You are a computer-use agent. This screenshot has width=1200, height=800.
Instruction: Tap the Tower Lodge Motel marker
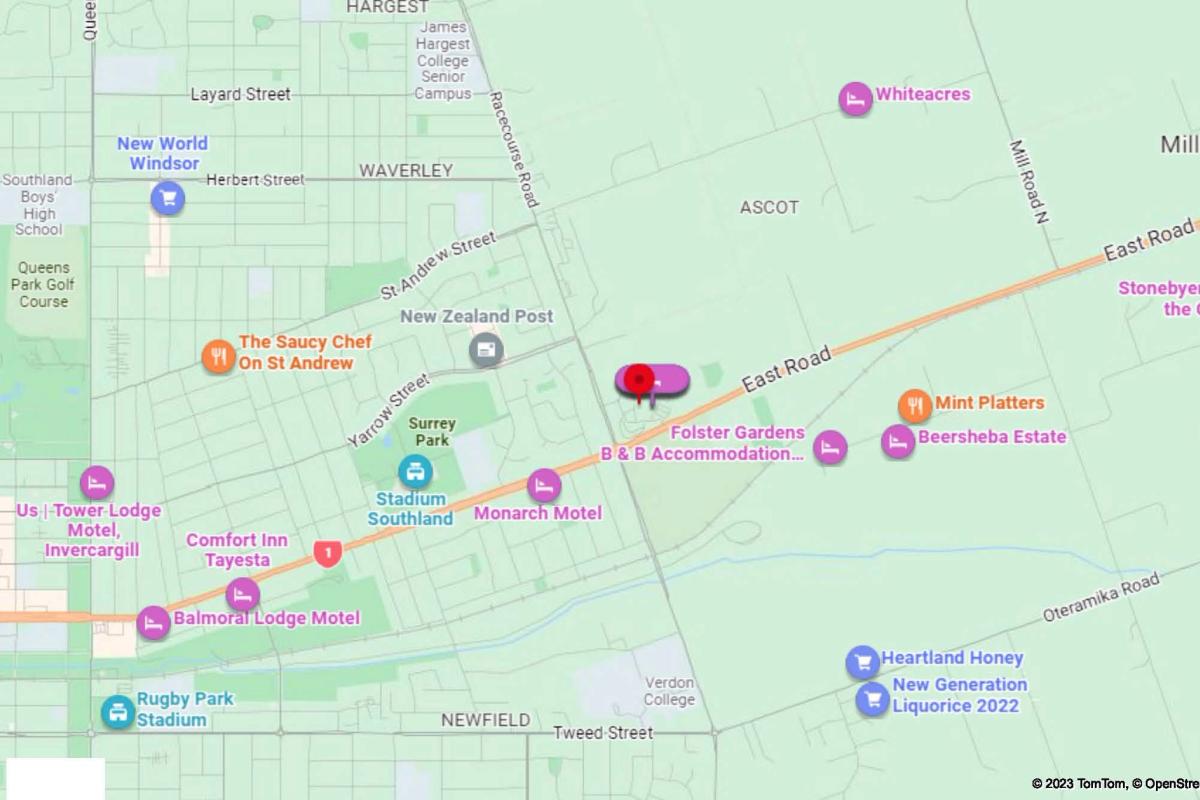click(x=97, y=484)
